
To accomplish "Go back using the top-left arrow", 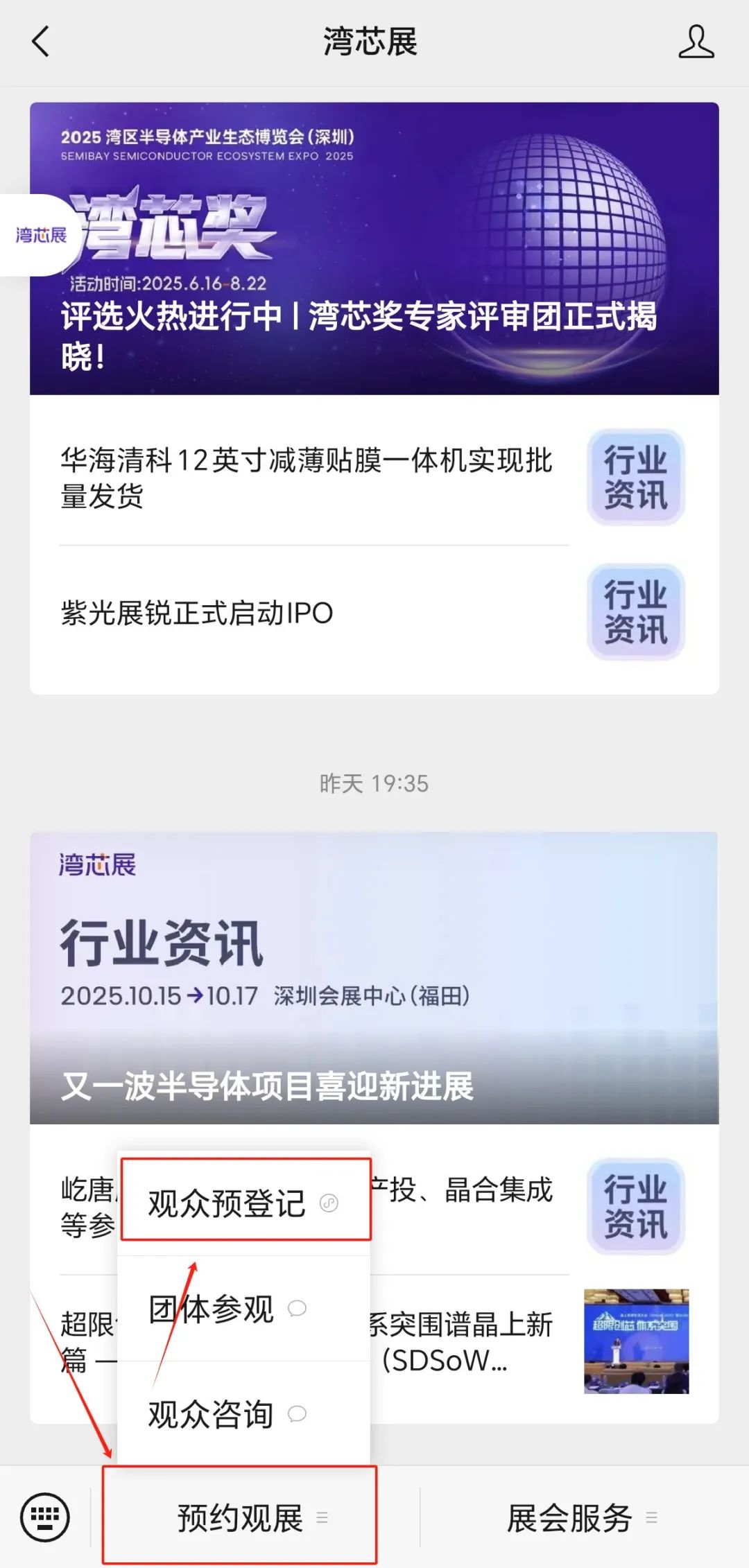I will click(x=41, y=42).
